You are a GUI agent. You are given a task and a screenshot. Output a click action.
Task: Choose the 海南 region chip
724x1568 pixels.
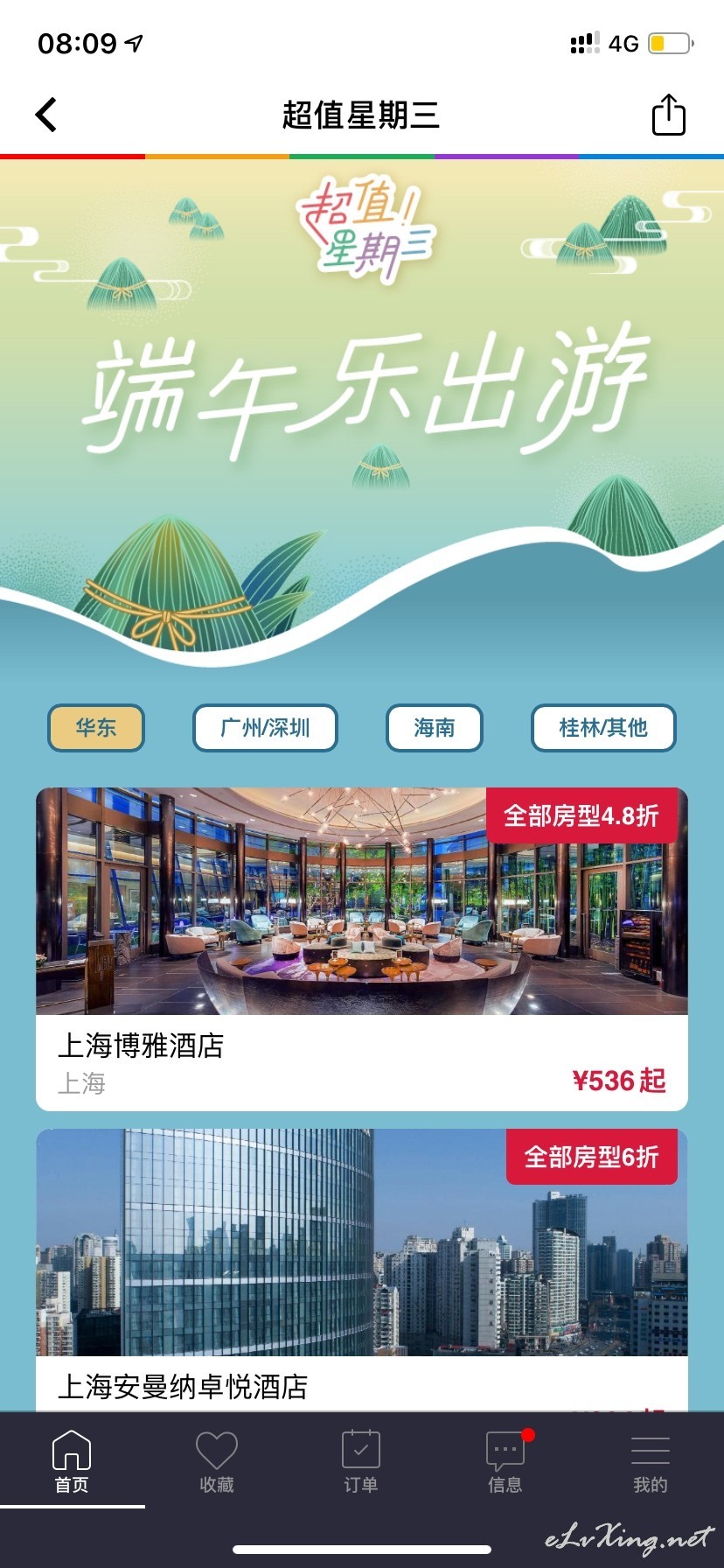point(435,728)
